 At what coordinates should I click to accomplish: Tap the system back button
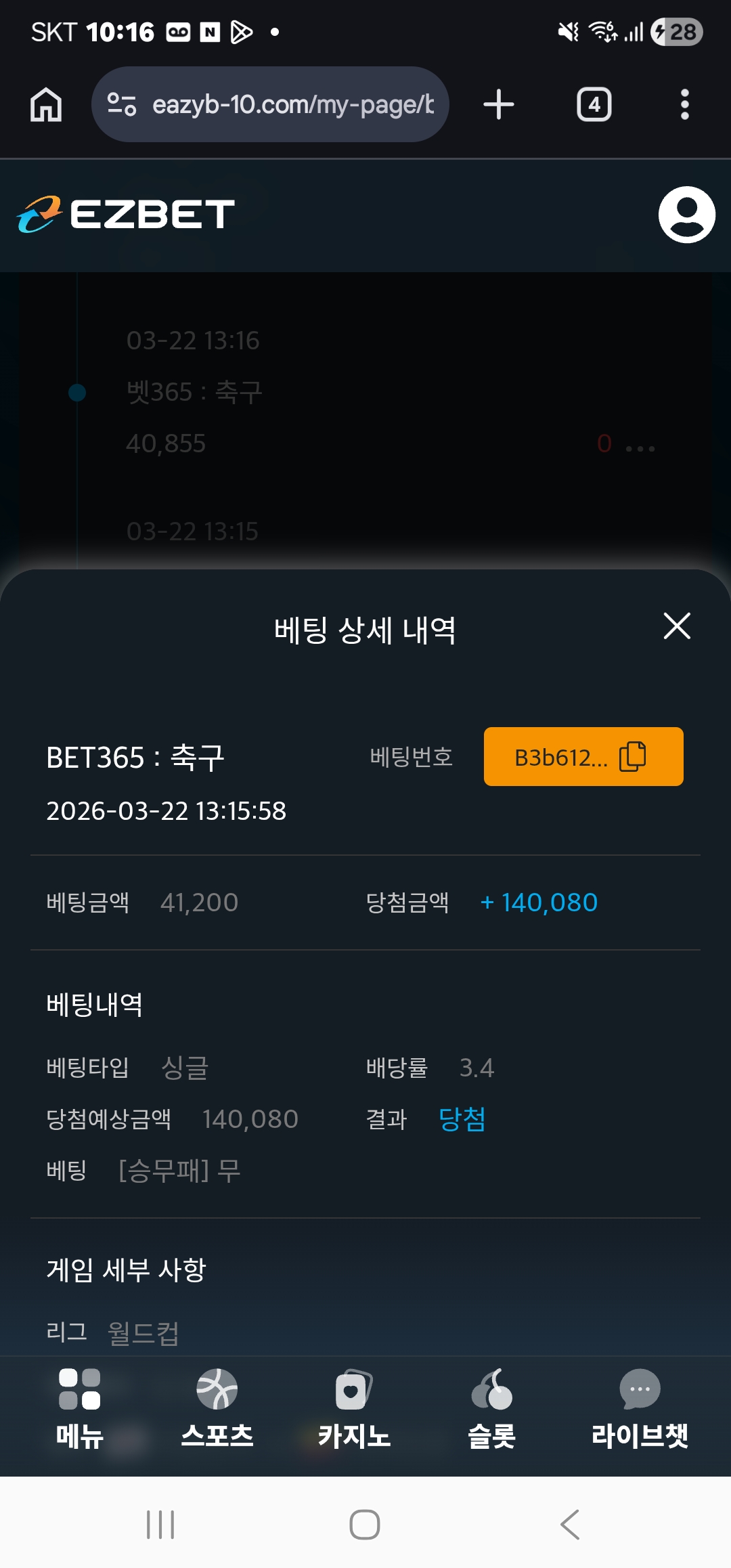(x=570, y=1525)
